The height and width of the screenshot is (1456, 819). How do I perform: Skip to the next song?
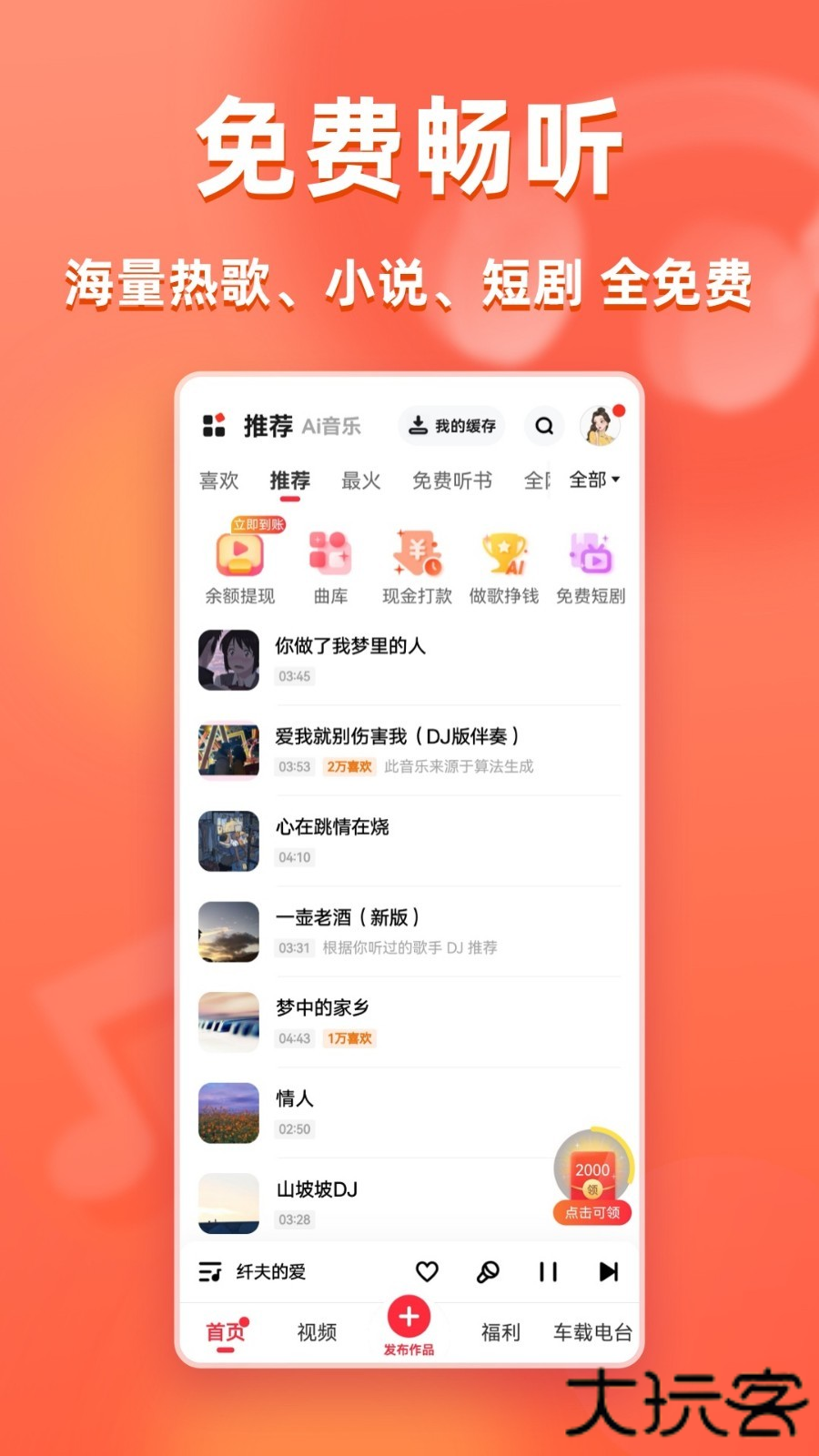point(608,1271)
